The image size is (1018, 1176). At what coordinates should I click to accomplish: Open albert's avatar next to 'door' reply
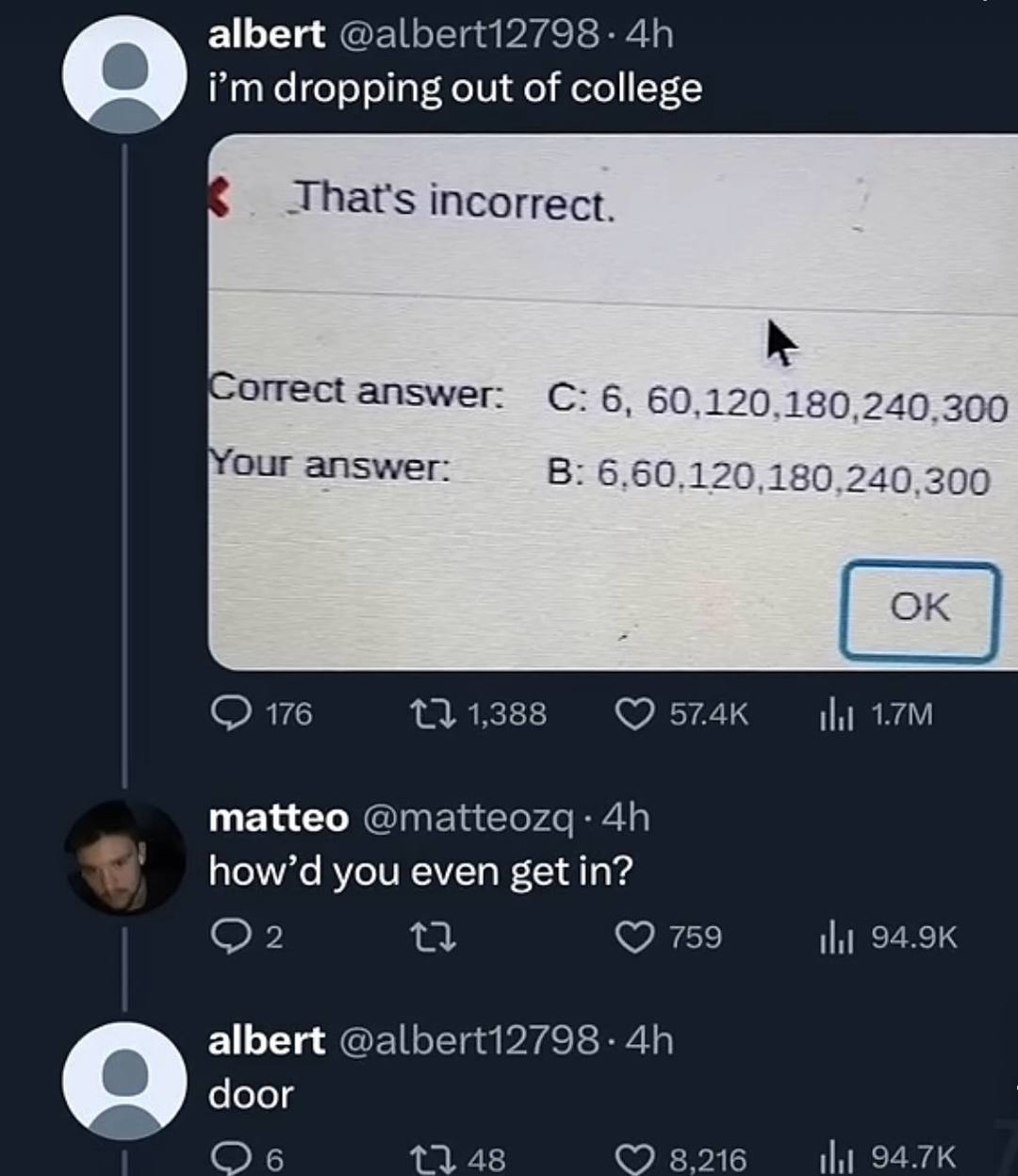coord(124,1081)
